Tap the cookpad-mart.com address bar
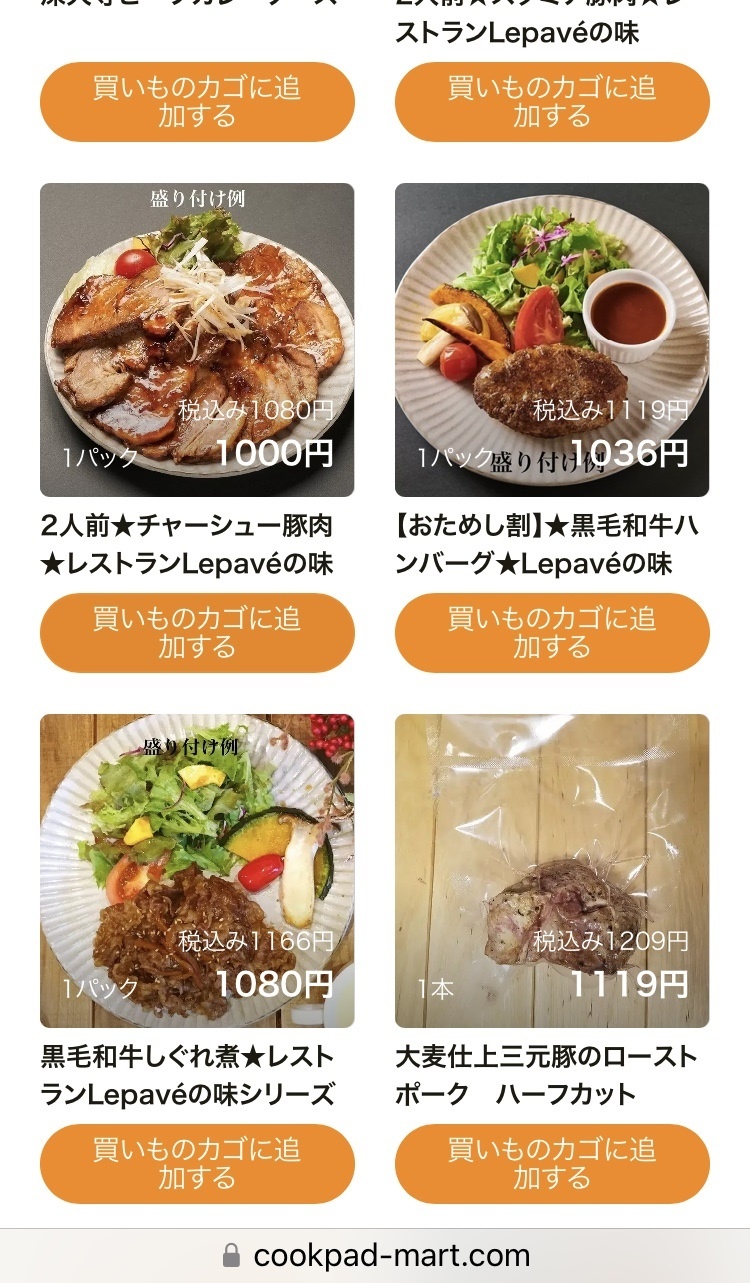This screenshot has height=1283, width=750. coord(375,1256)
